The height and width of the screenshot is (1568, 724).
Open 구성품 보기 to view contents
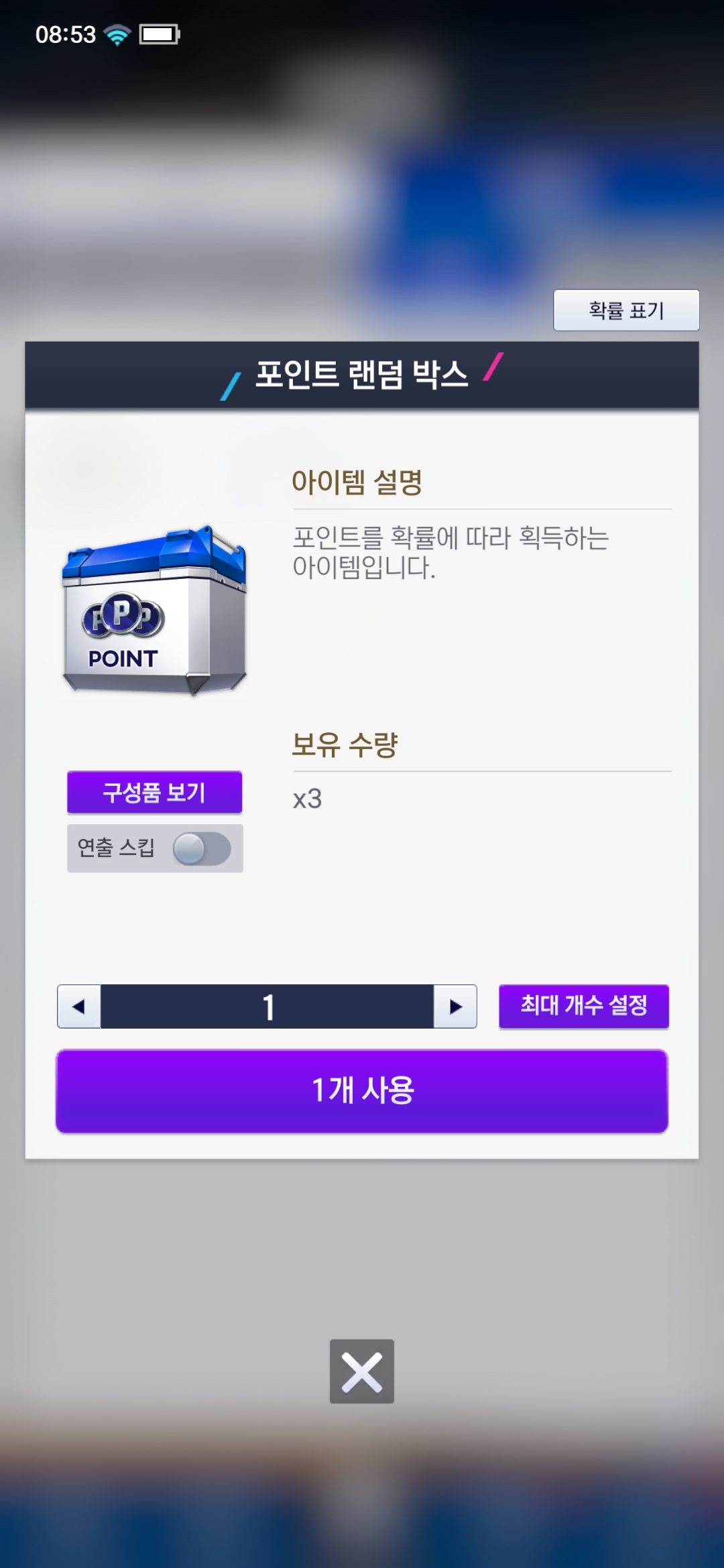click(155, 792)
